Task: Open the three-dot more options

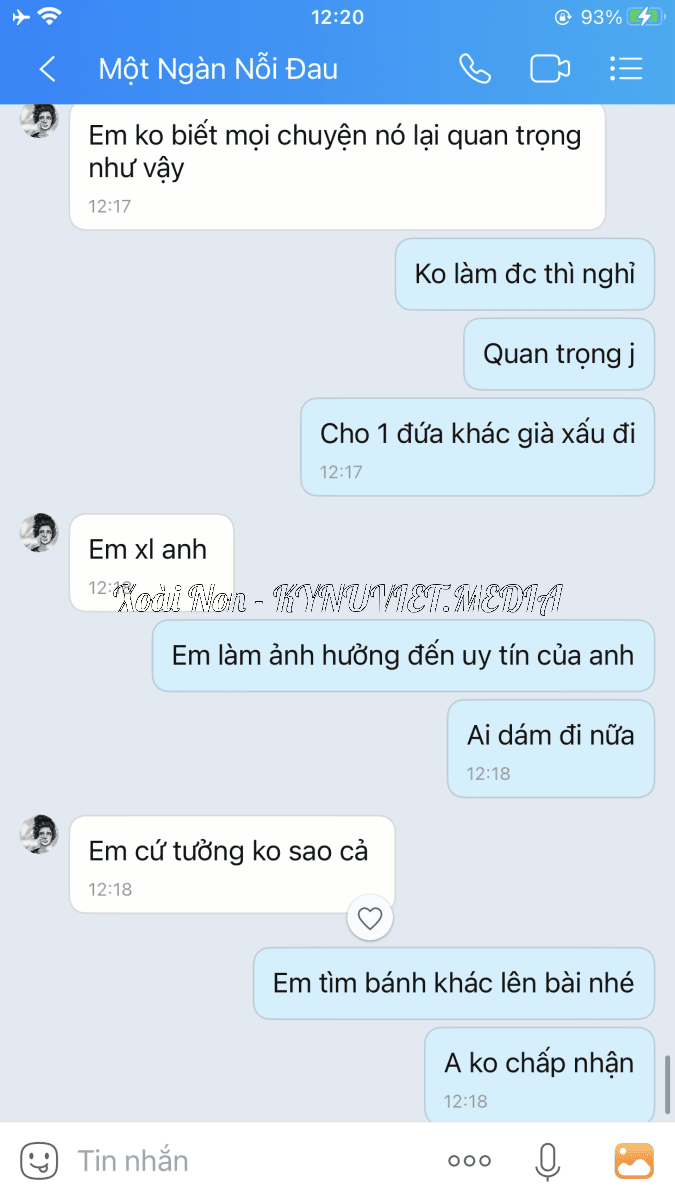Action: (469, 1160)
